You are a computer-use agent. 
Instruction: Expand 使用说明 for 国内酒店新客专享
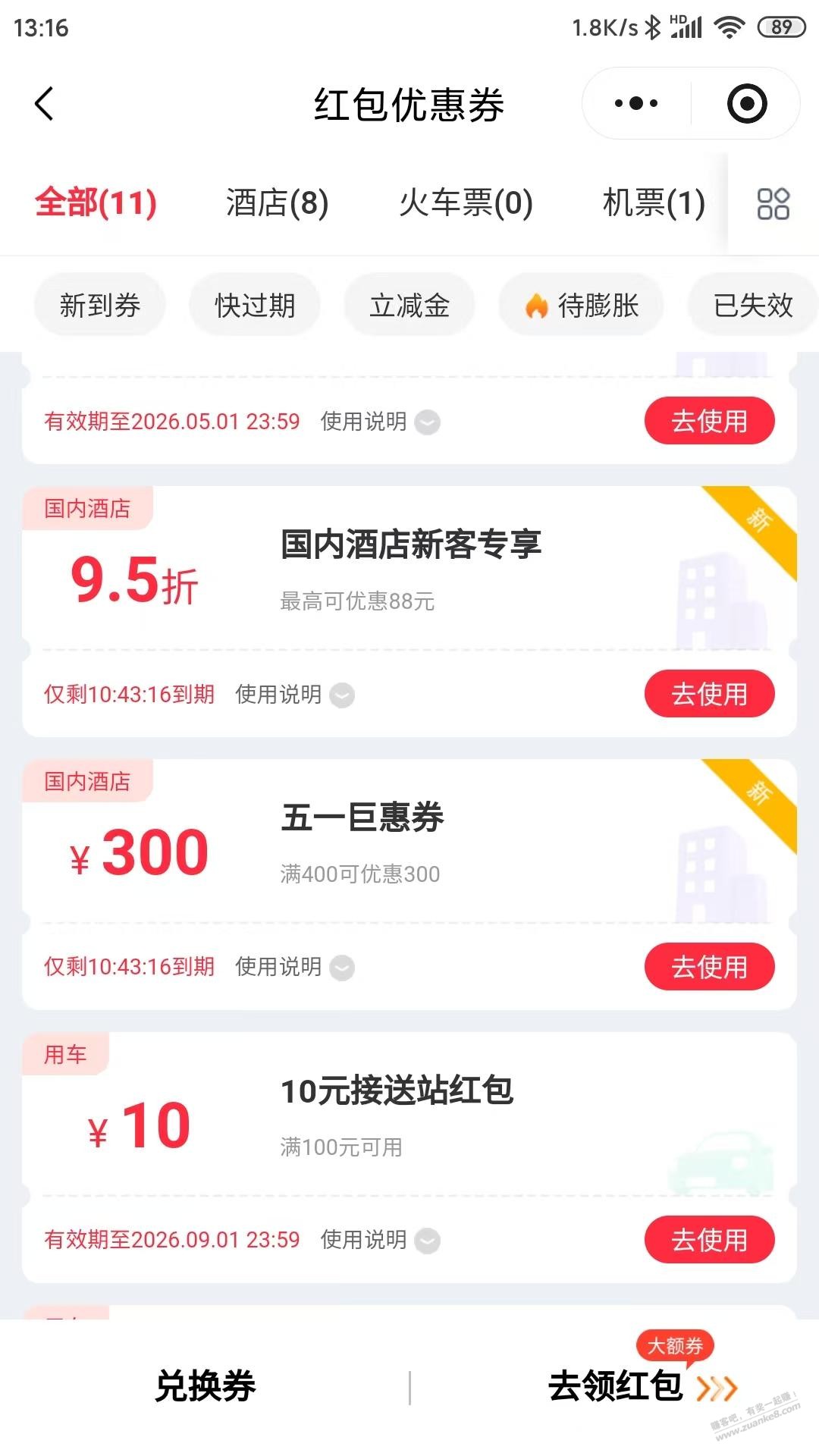tap(294, 694)
